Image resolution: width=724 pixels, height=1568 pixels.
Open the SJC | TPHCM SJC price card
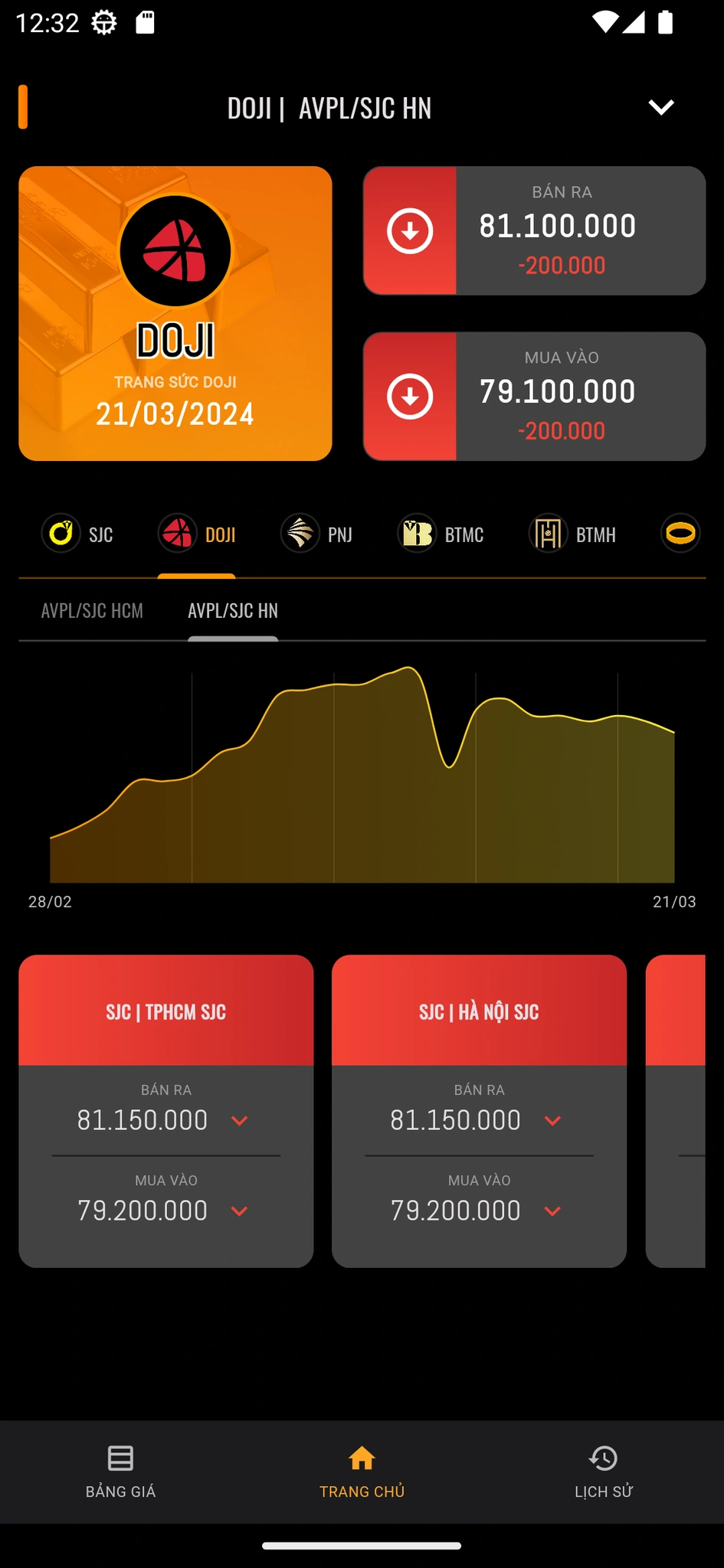[166, 1110]
